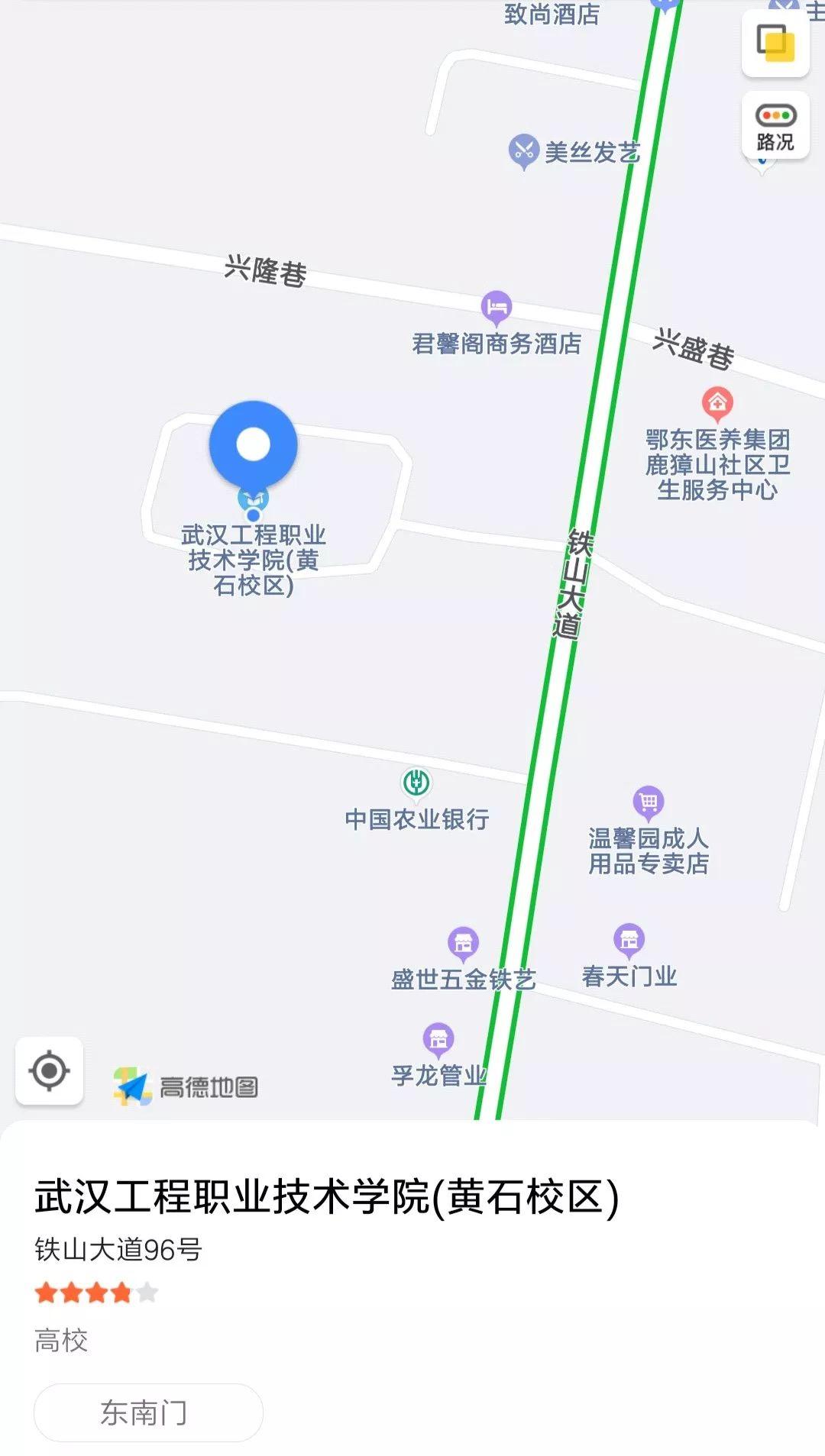The image size is (825, 1456).
Task: Tap the blue location pin for 武汉工程职业技术学院
Action: [x=254, y=444]
